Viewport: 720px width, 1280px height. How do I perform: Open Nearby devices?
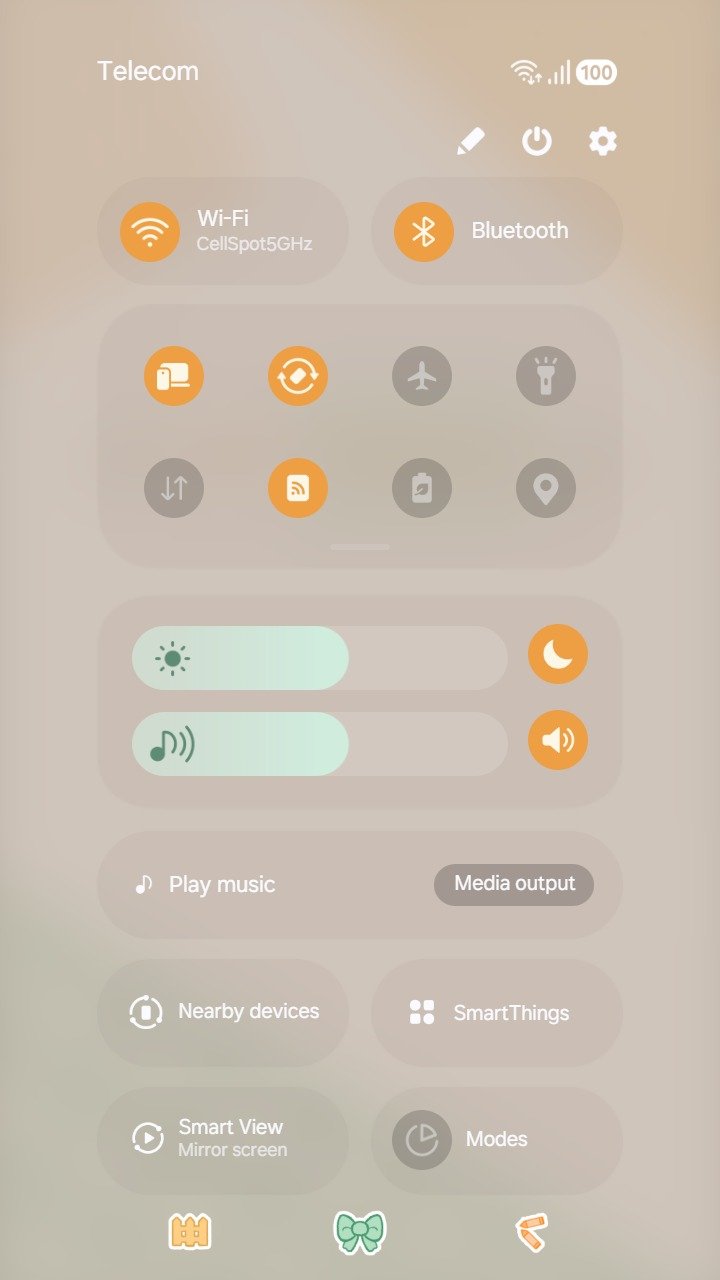click(x=223, y=1012)
